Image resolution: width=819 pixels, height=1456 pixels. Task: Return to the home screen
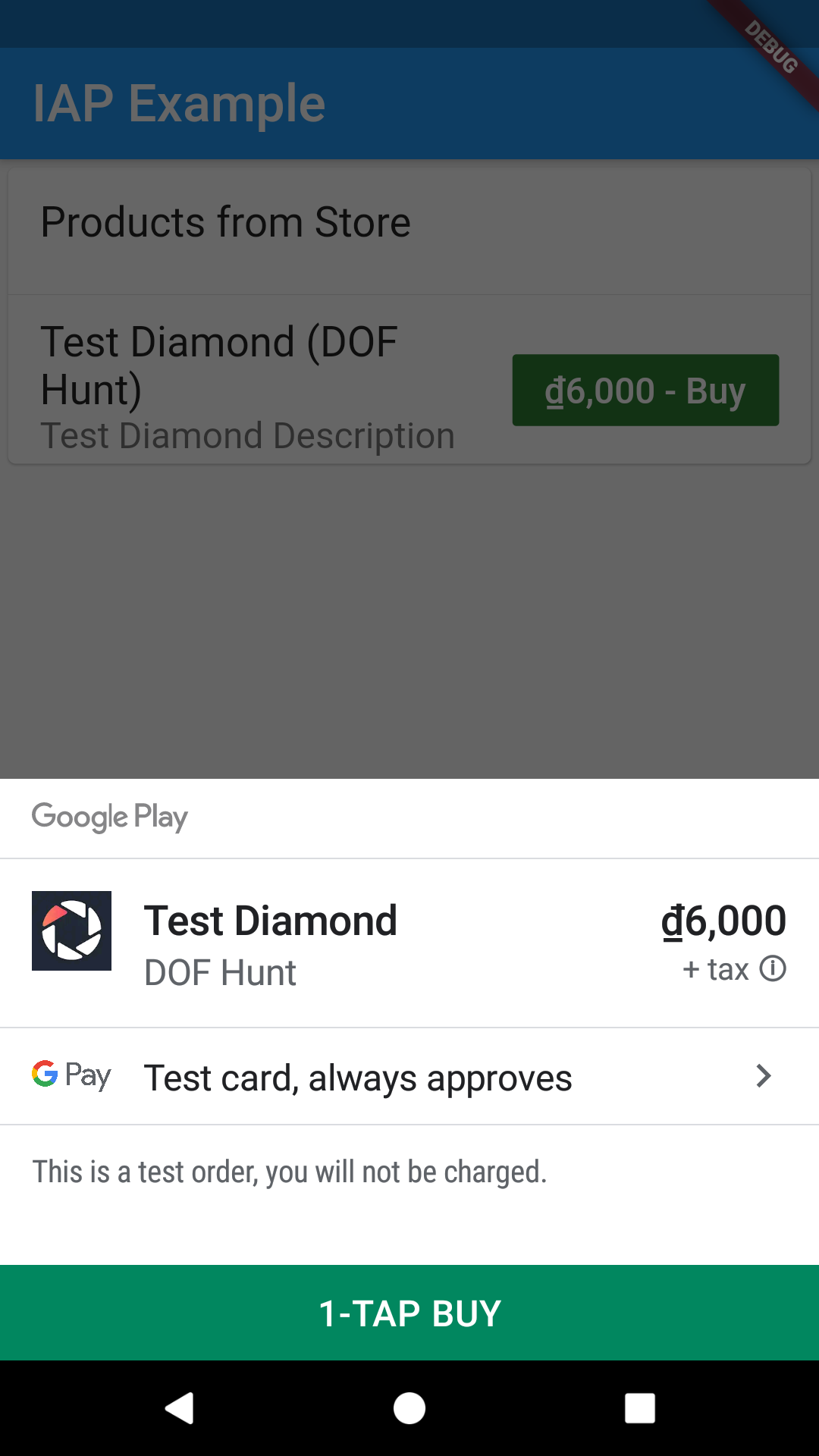click(x=409, y=1408)
